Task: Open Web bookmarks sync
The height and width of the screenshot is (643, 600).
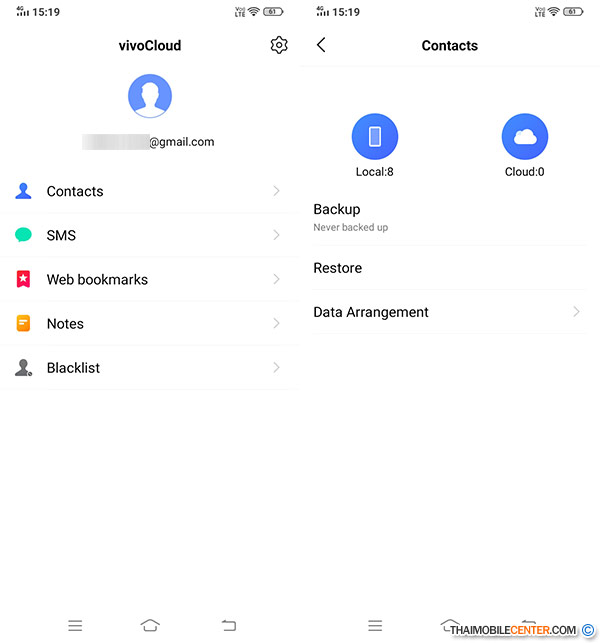Action: click(150, 279)
